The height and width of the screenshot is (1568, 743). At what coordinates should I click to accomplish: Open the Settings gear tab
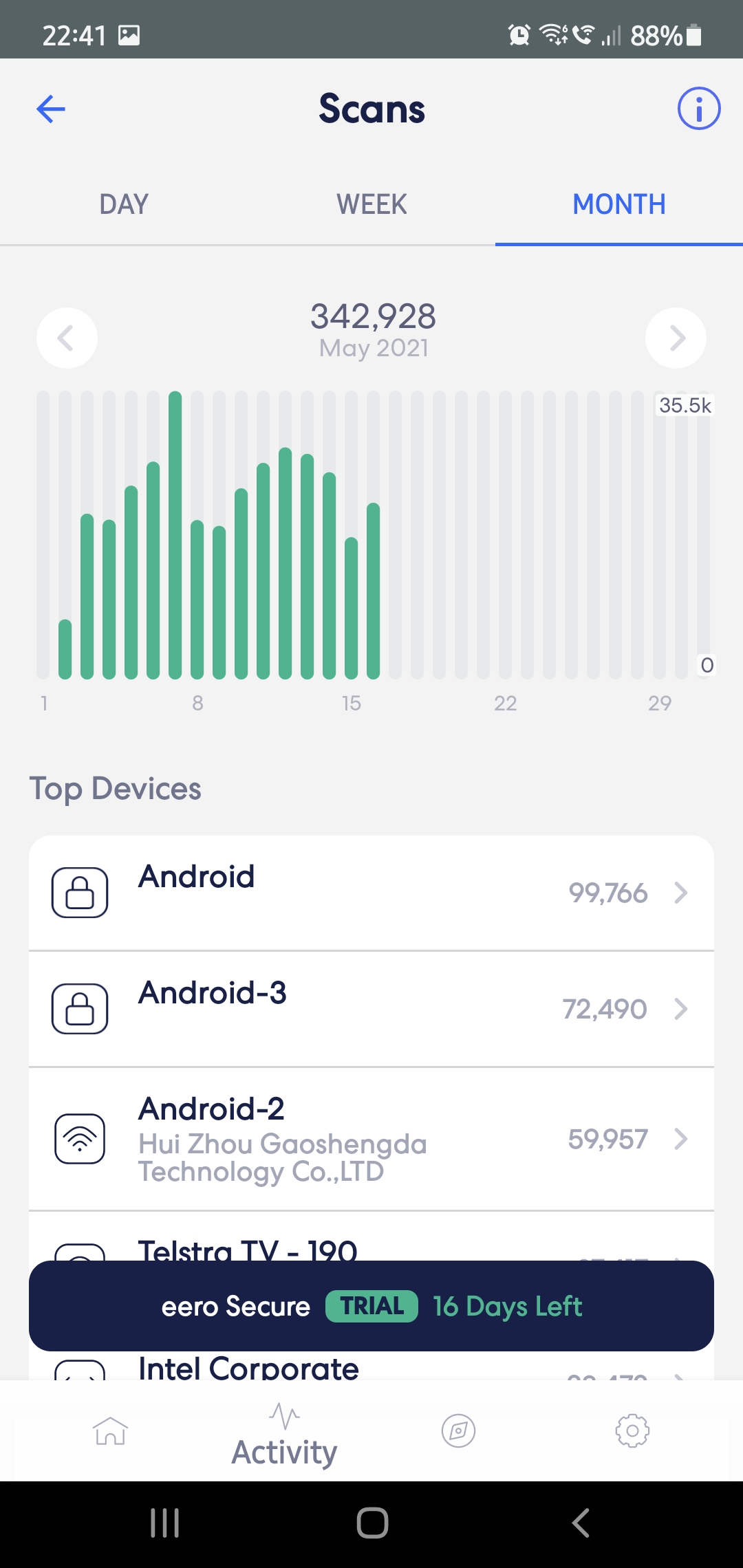(x=632, y=1431)
